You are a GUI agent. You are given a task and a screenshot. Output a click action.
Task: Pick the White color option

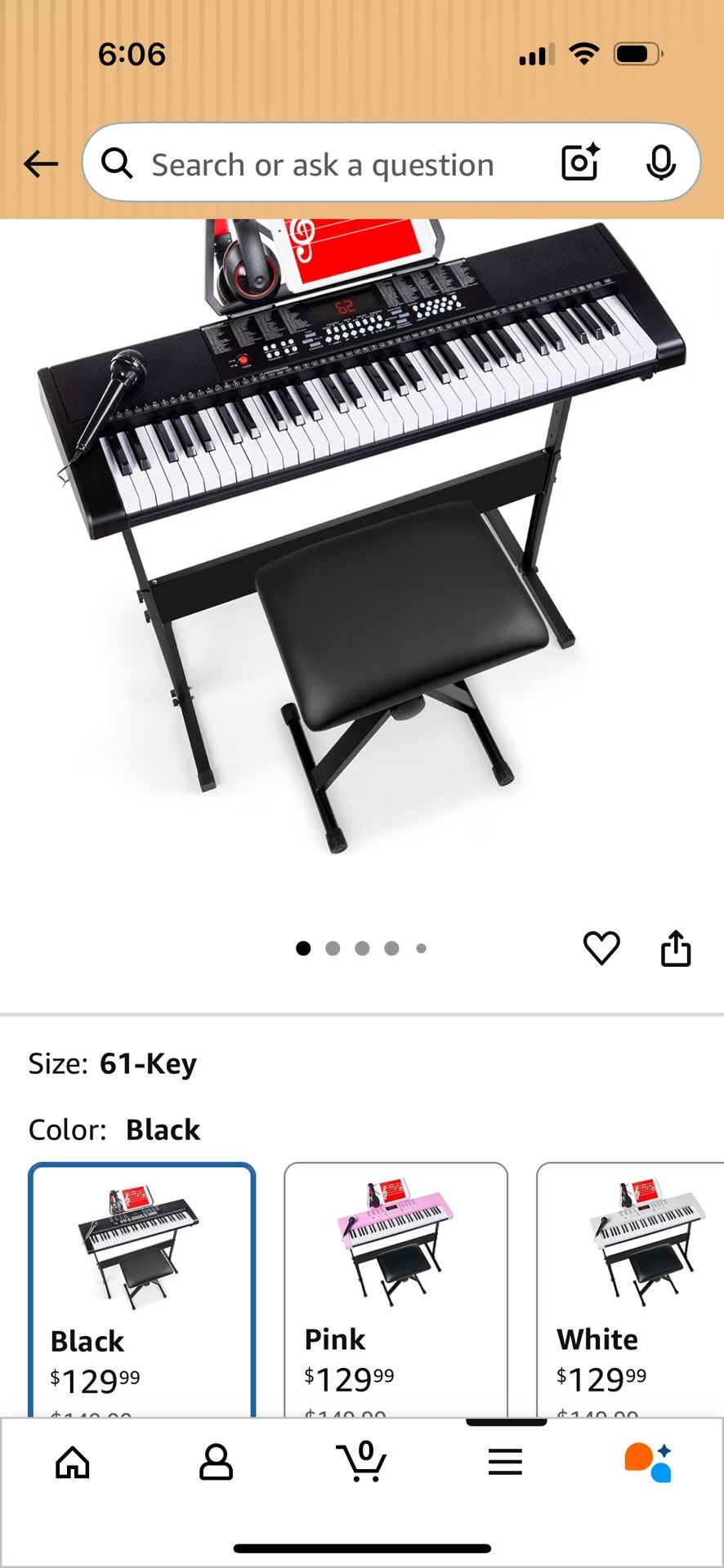tap(629, 1289)
